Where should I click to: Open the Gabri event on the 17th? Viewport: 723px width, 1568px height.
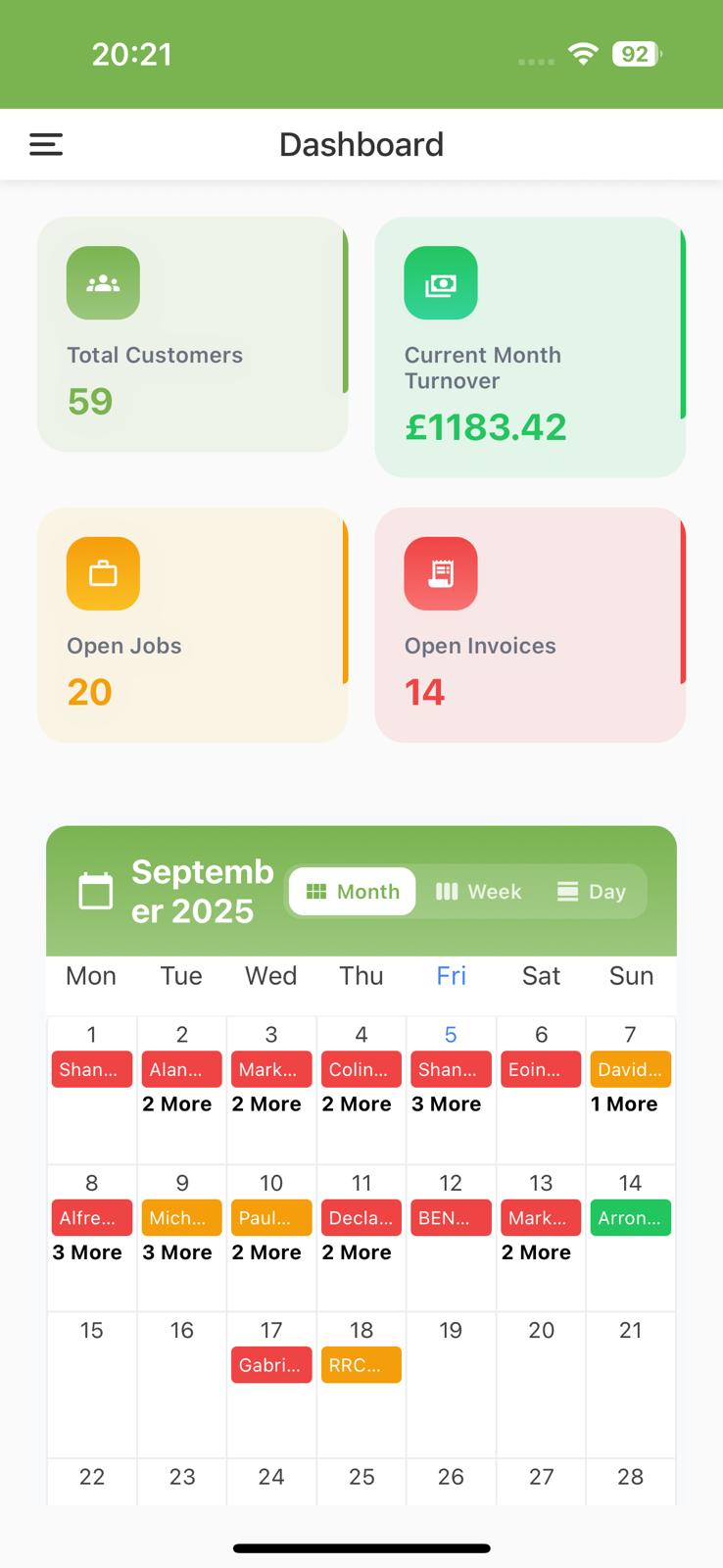[271, 1365]
